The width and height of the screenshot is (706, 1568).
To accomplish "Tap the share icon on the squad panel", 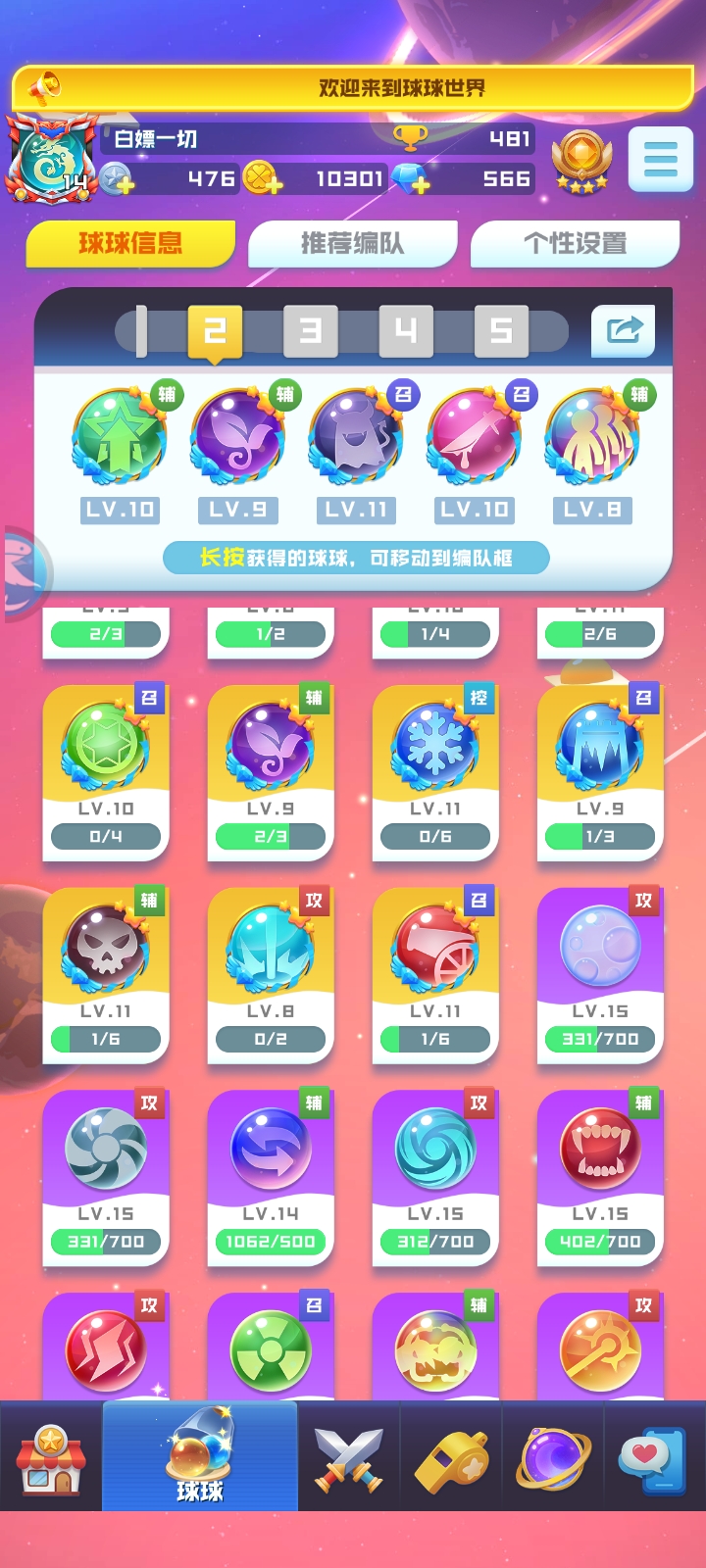I will point(623,330).
